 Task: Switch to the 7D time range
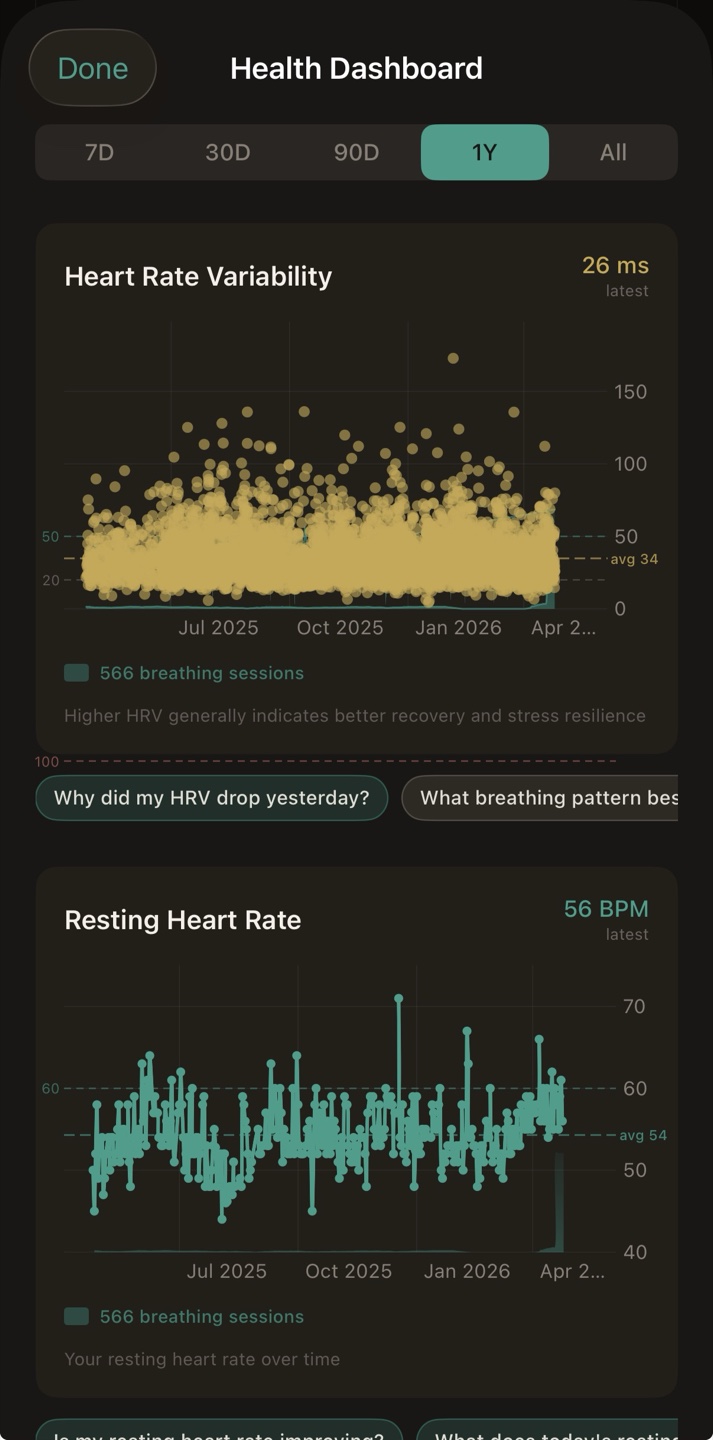99,152
